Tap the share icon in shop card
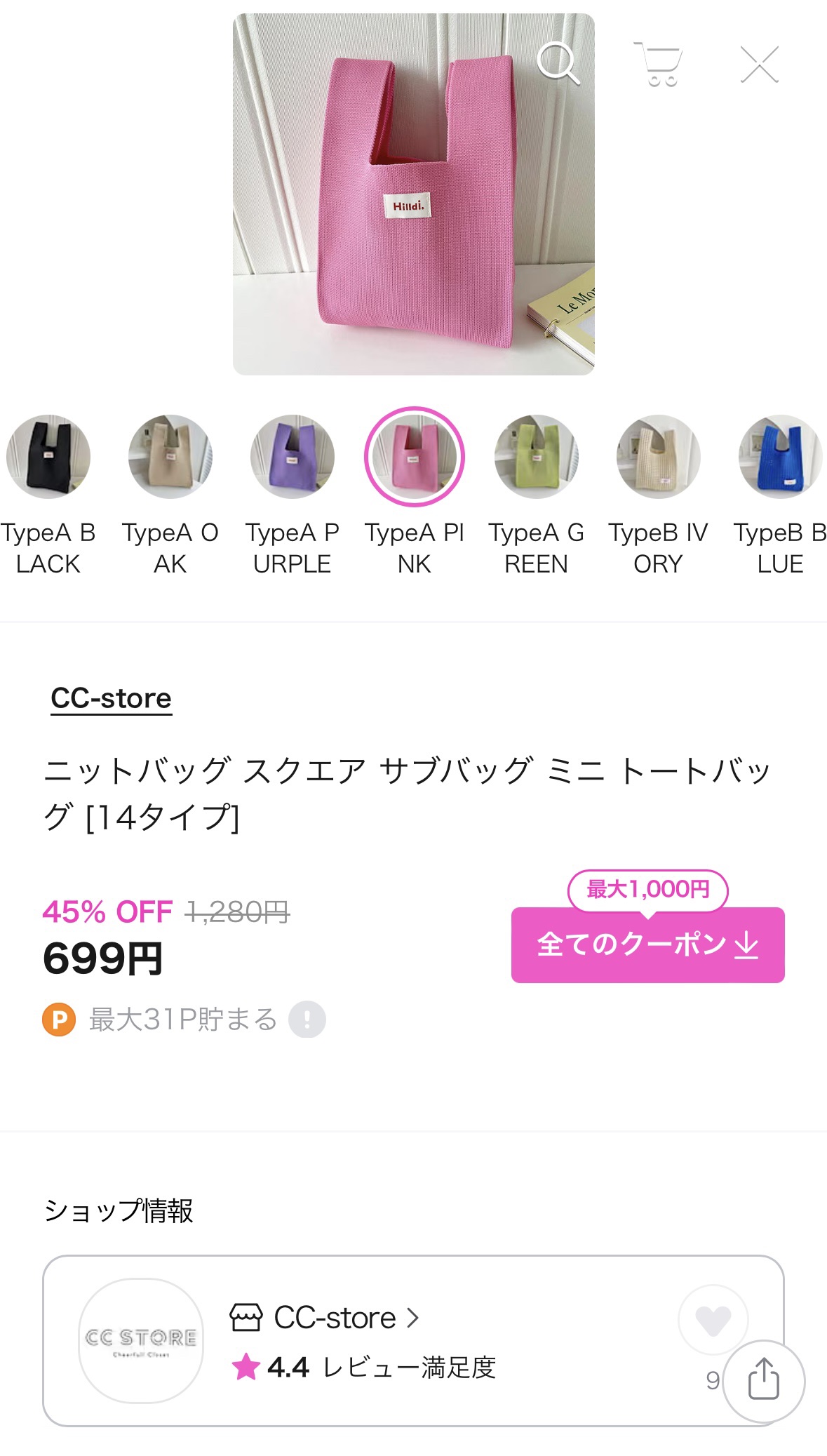 click(x=766, y=1378)
